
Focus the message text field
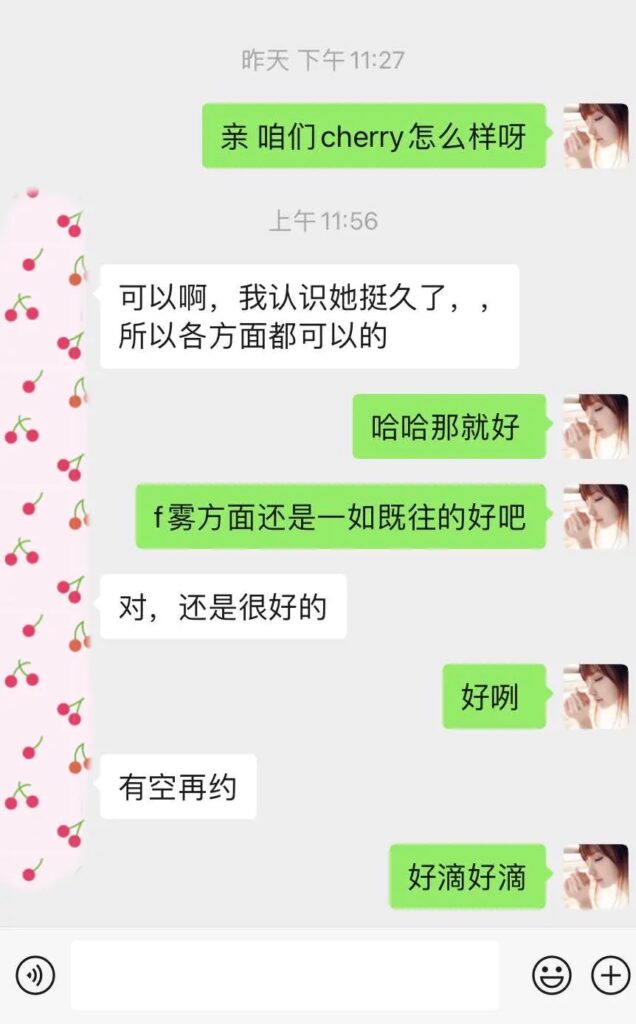pyautogui.click(x=284, y=974)
